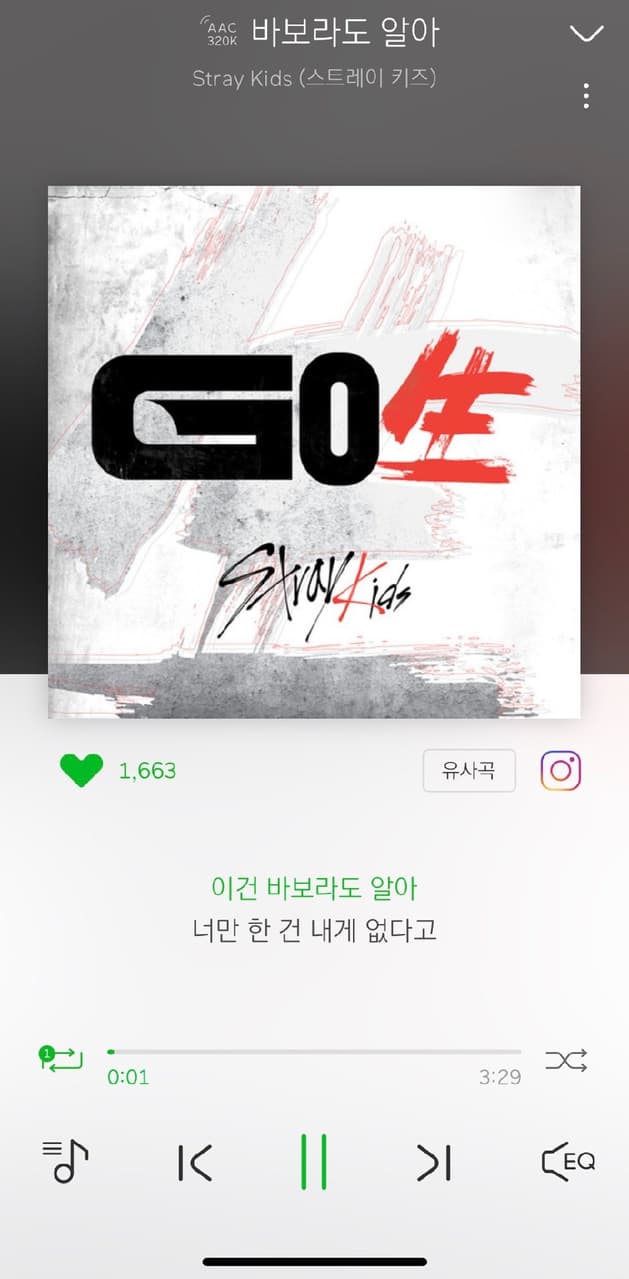Collapse the player with the down chevron
Viewport: 629px width, 1279px height.
coord(586,34)
